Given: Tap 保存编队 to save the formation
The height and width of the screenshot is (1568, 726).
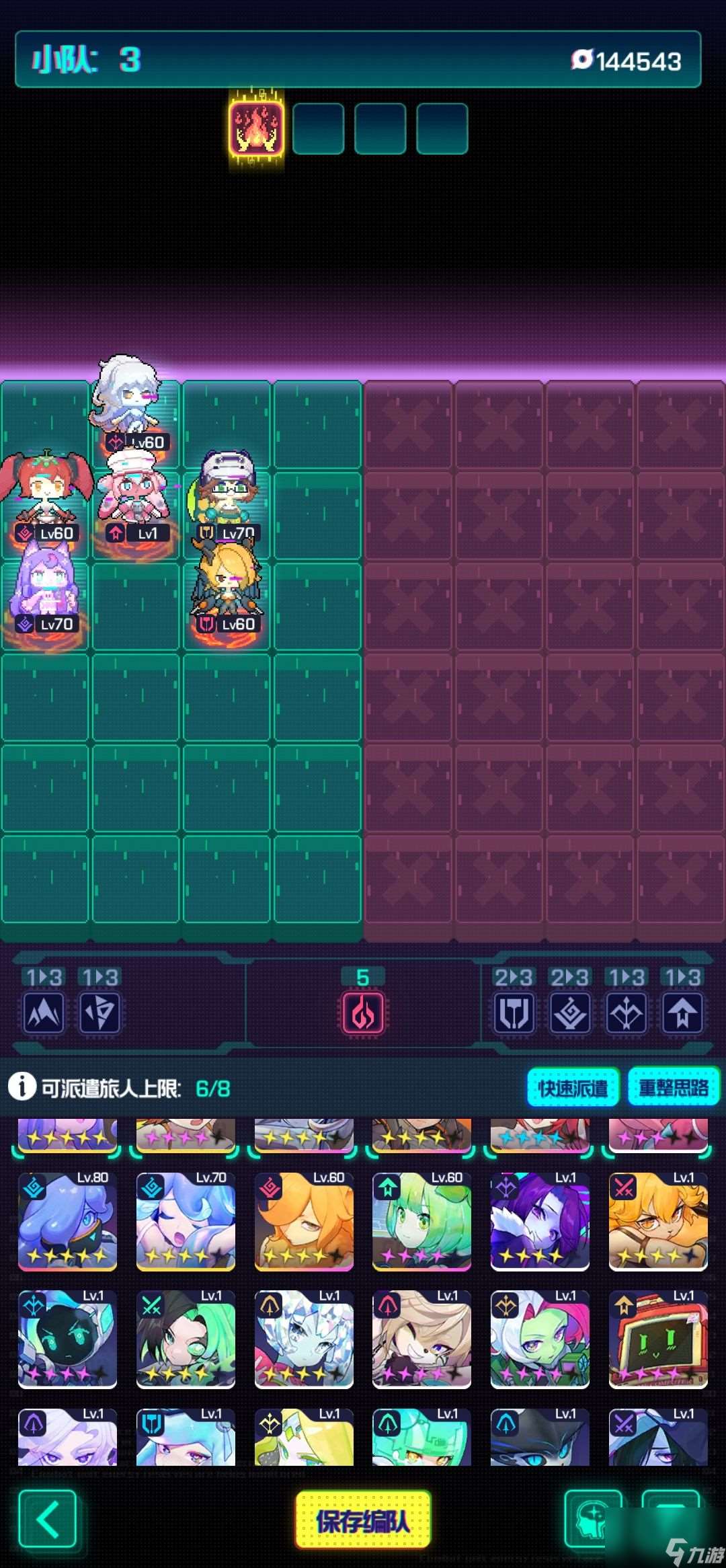Looking at the screenshot, I should click(363, 1520).
